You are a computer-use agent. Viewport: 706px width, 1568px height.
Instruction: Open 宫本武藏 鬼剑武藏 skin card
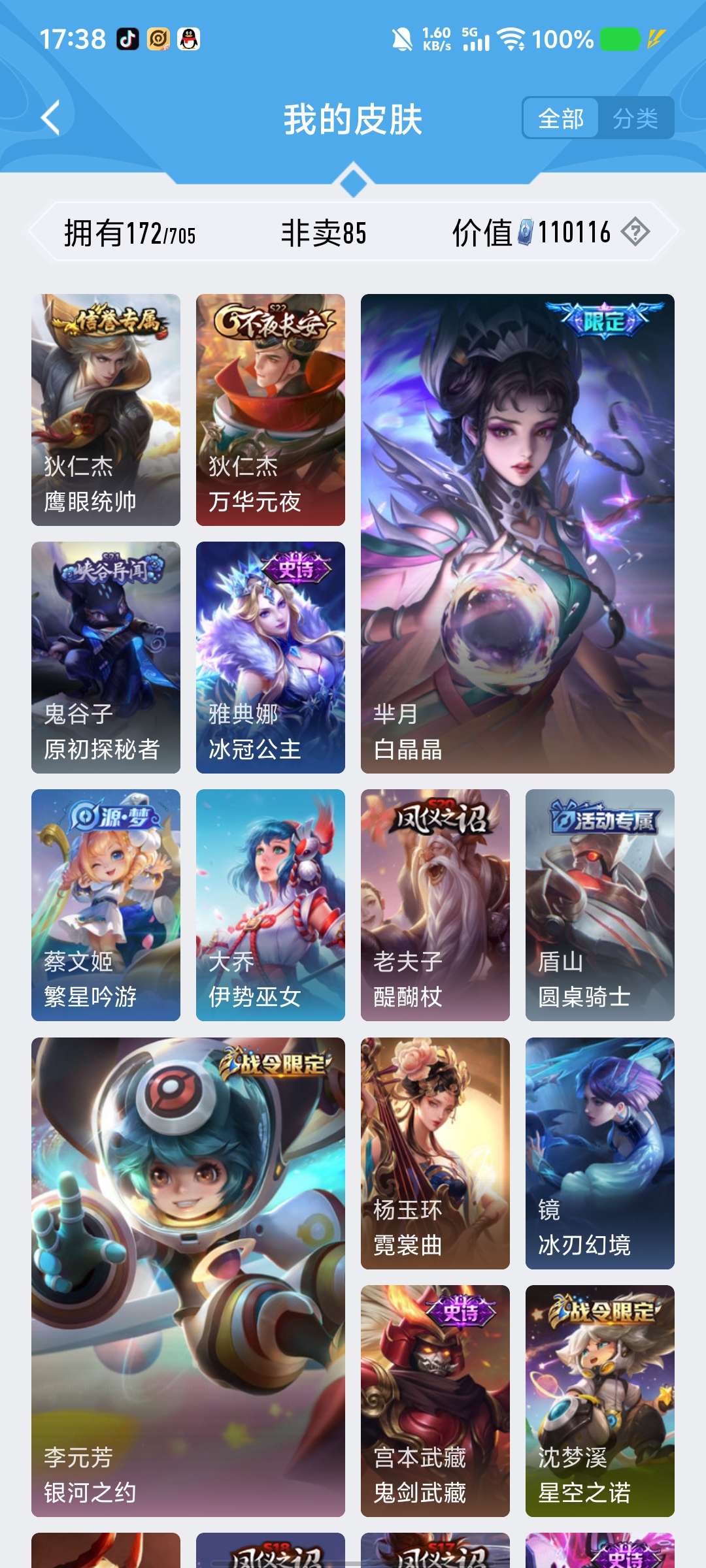[x=435, y=1401]
